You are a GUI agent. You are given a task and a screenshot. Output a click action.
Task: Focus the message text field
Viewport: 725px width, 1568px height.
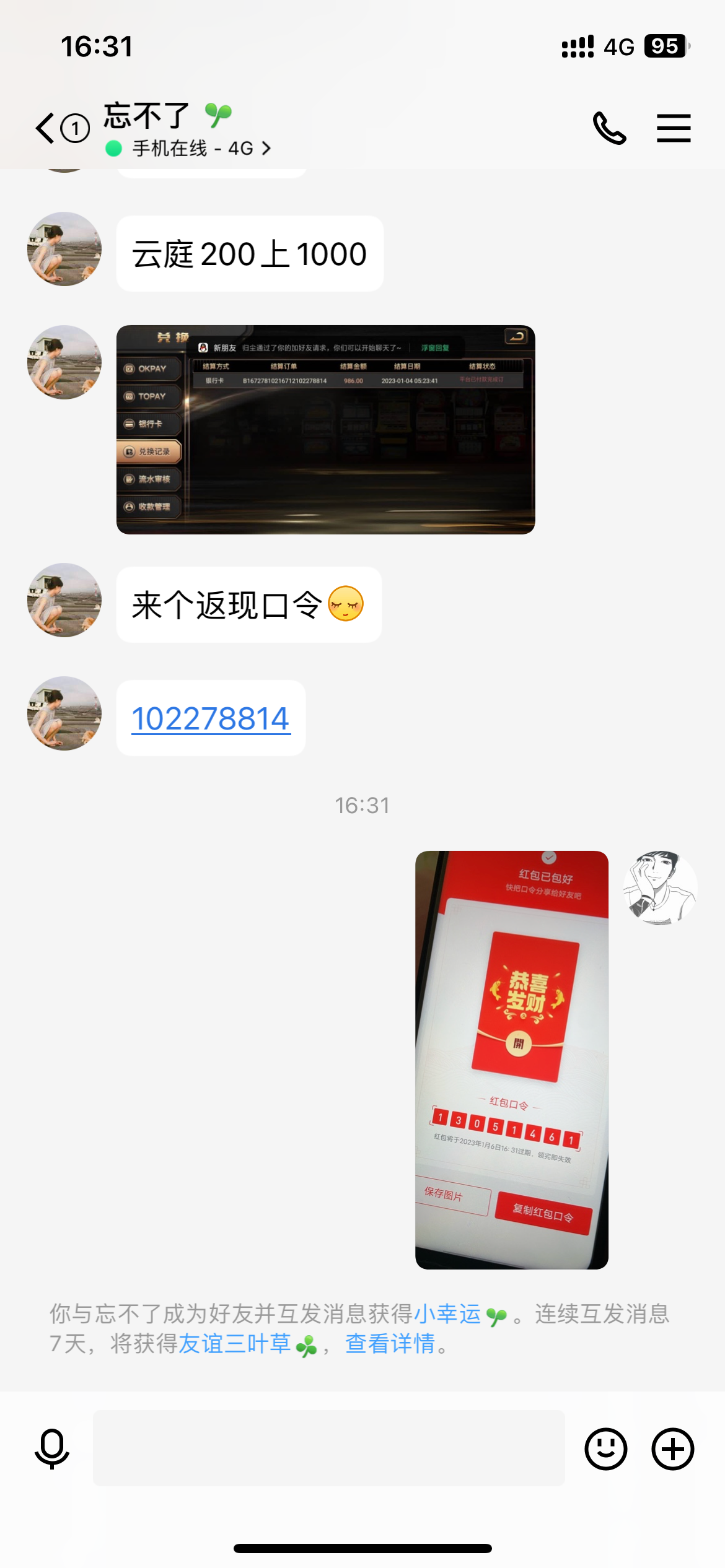coord(328,1448)
